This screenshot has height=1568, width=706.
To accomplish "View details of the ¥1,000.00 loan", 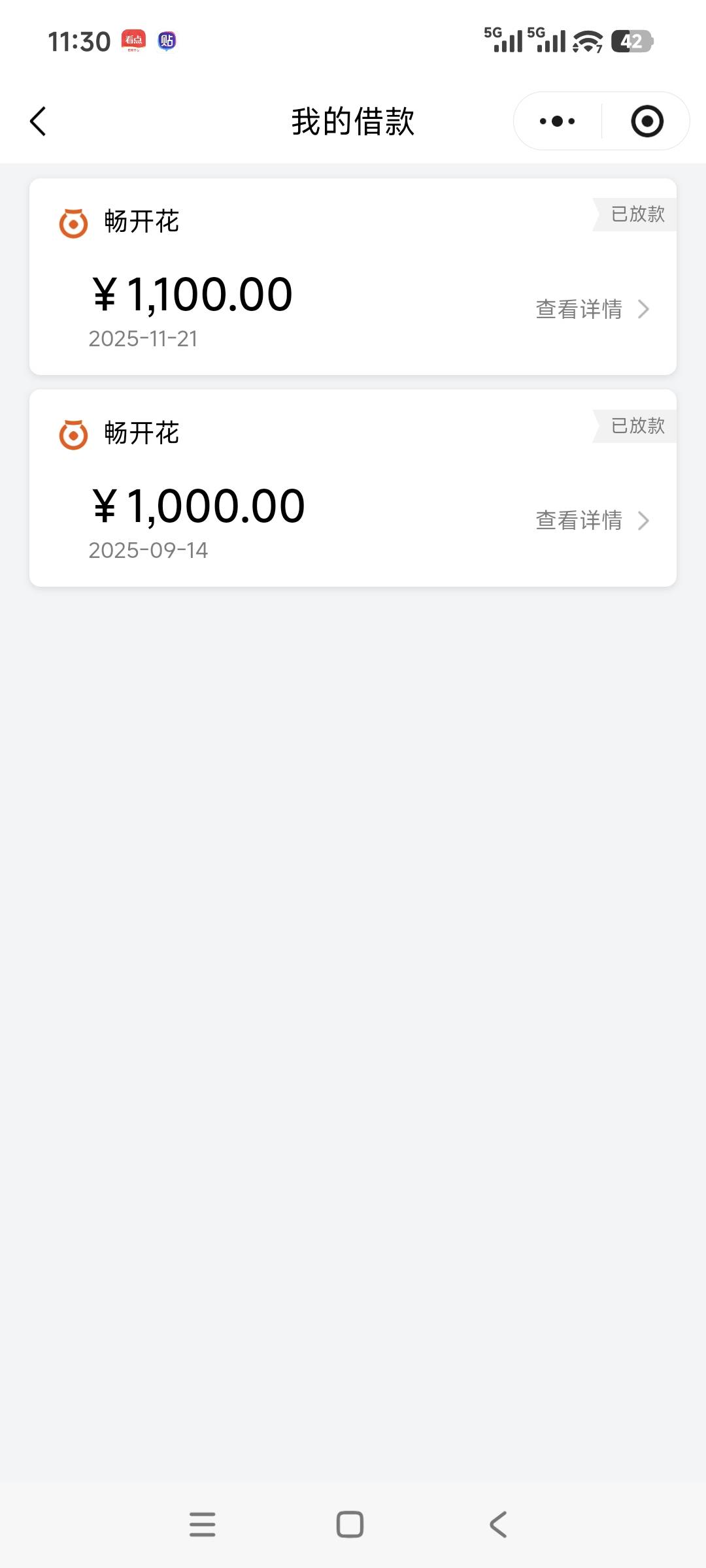I will pyautogui.click(x=592, y=521).
